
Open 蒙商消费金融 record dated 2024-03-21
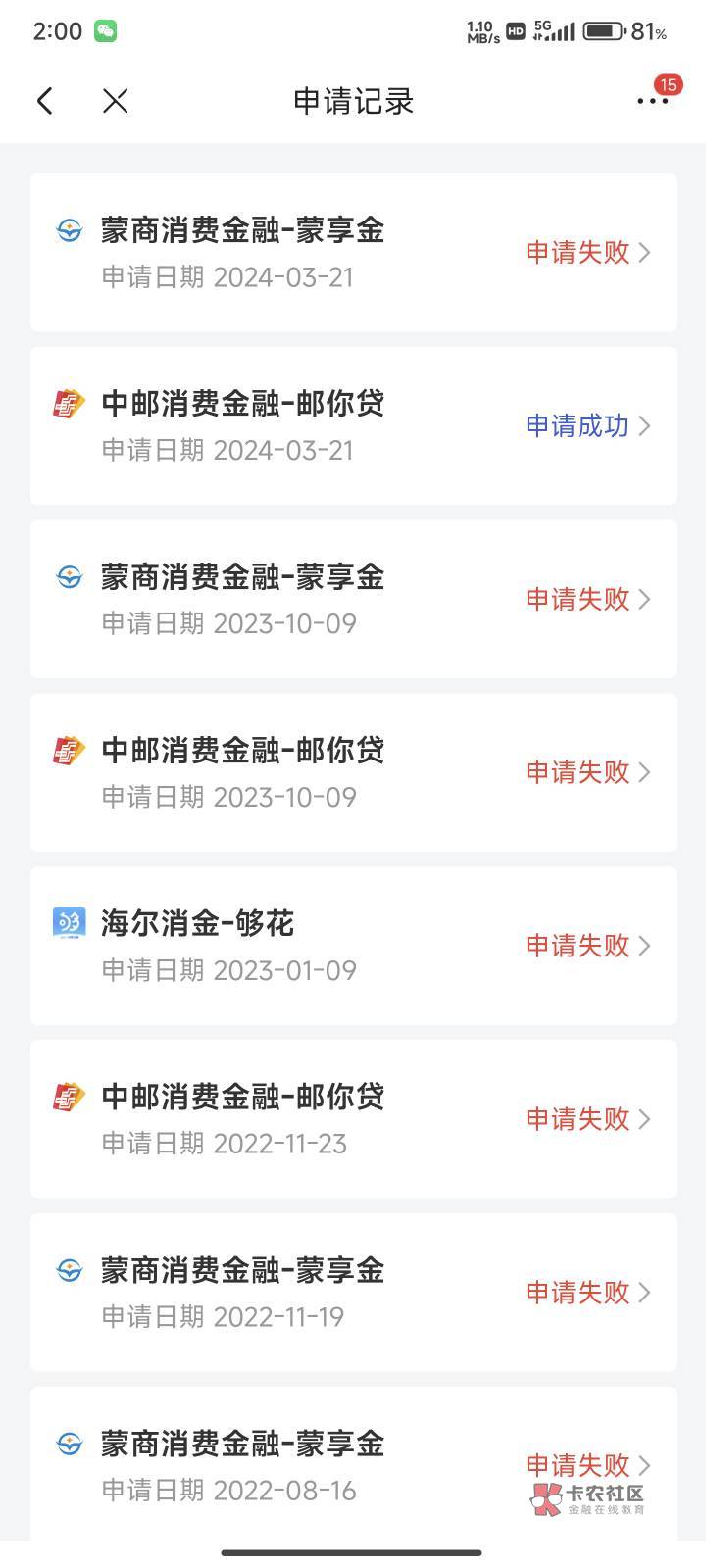[x=353, y=253]
